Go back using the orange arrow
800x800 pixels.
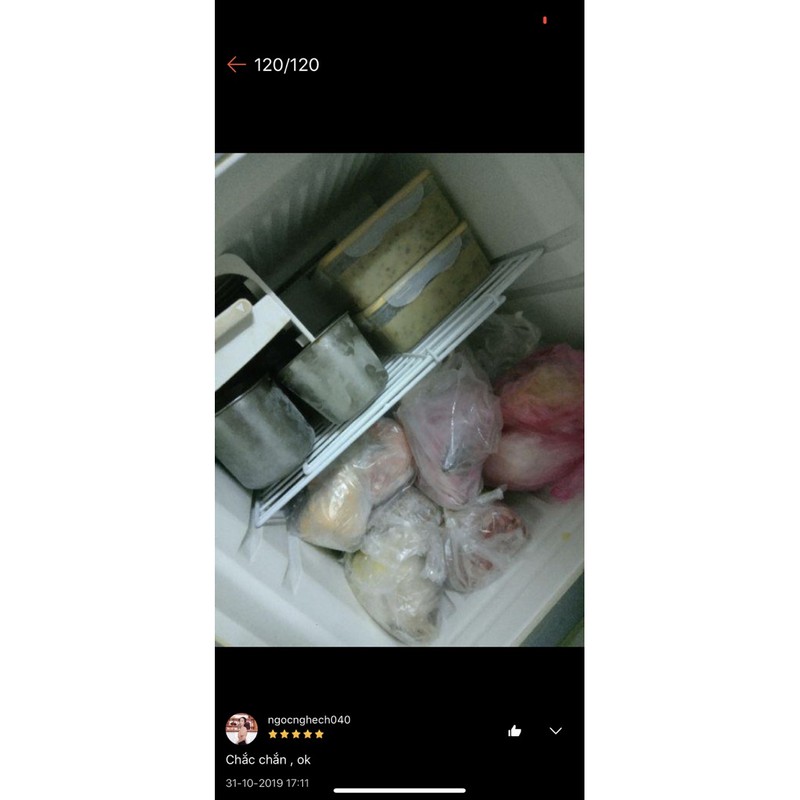point(236,65)
